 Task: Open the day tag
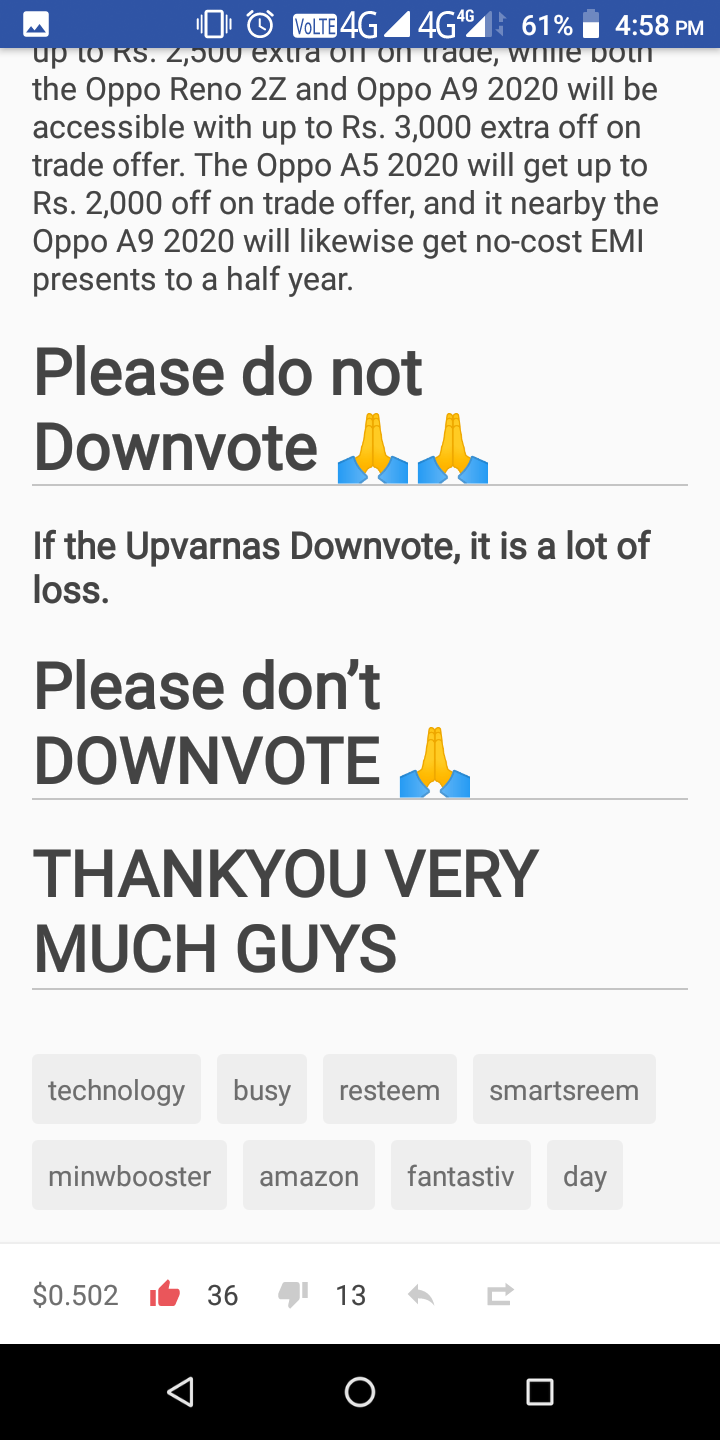(x=585, y=1175)
